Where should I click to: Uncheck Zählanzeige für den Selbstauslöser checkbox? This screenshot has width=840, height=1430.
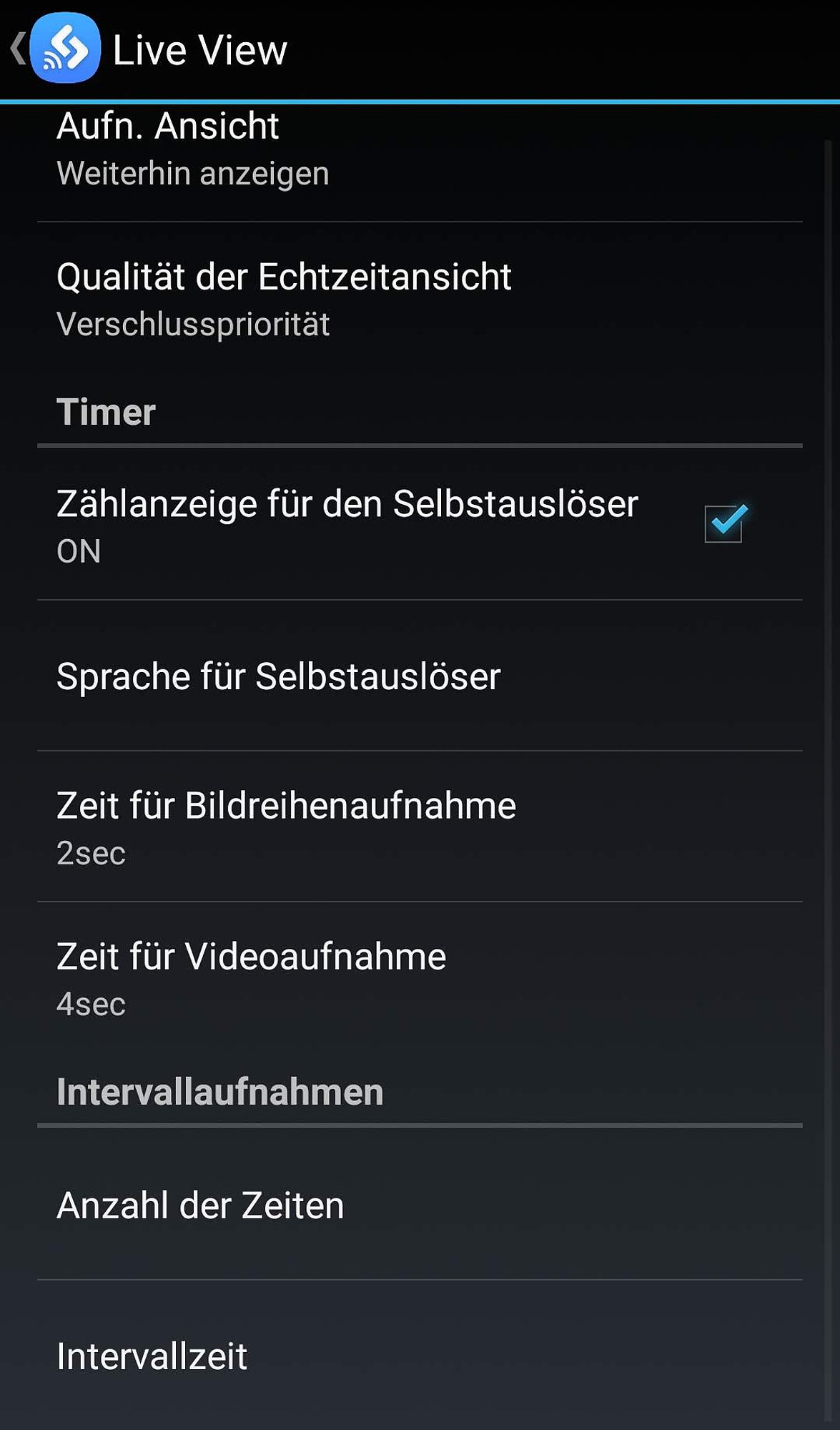(x=725, y=523)
